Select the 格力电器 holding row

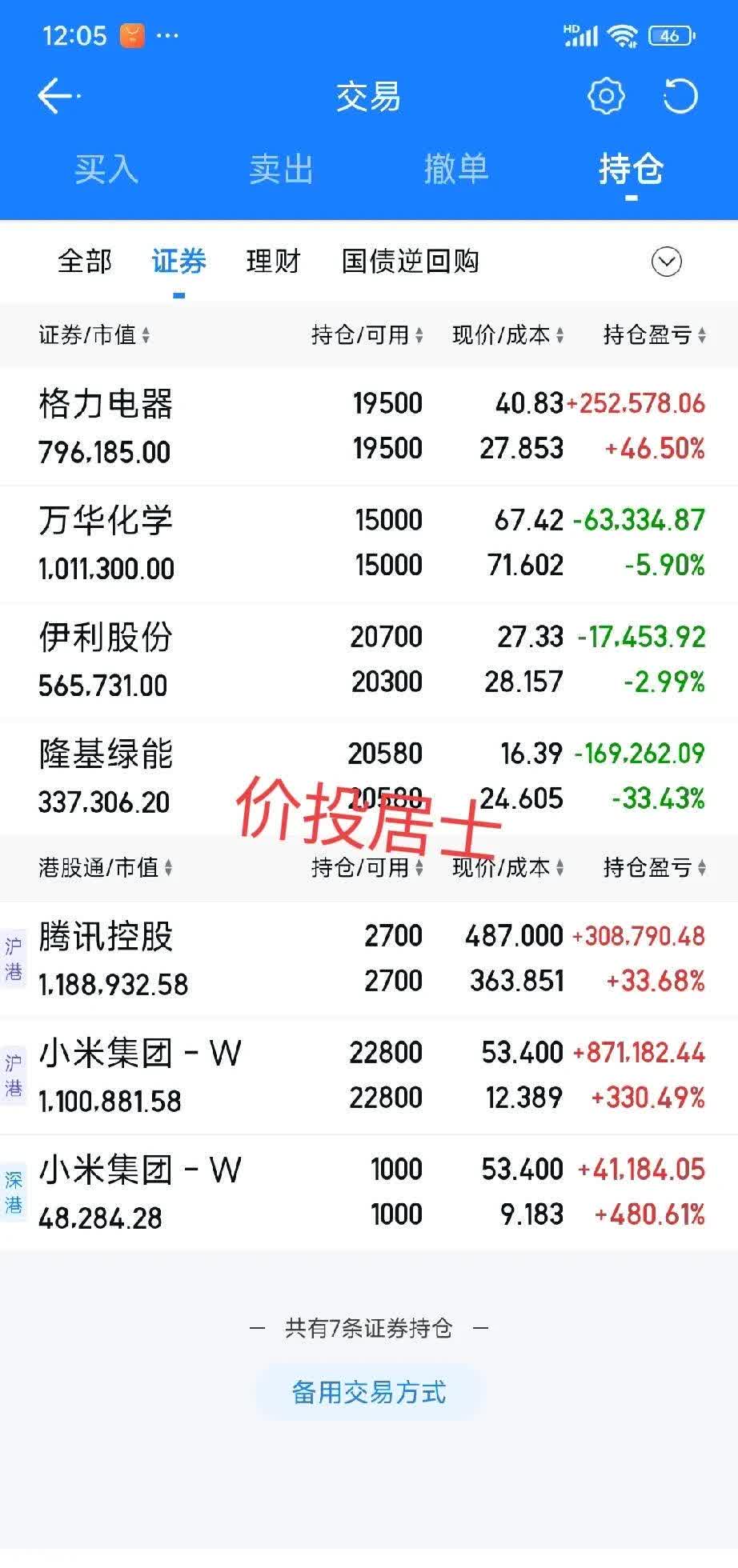(240, 426)
